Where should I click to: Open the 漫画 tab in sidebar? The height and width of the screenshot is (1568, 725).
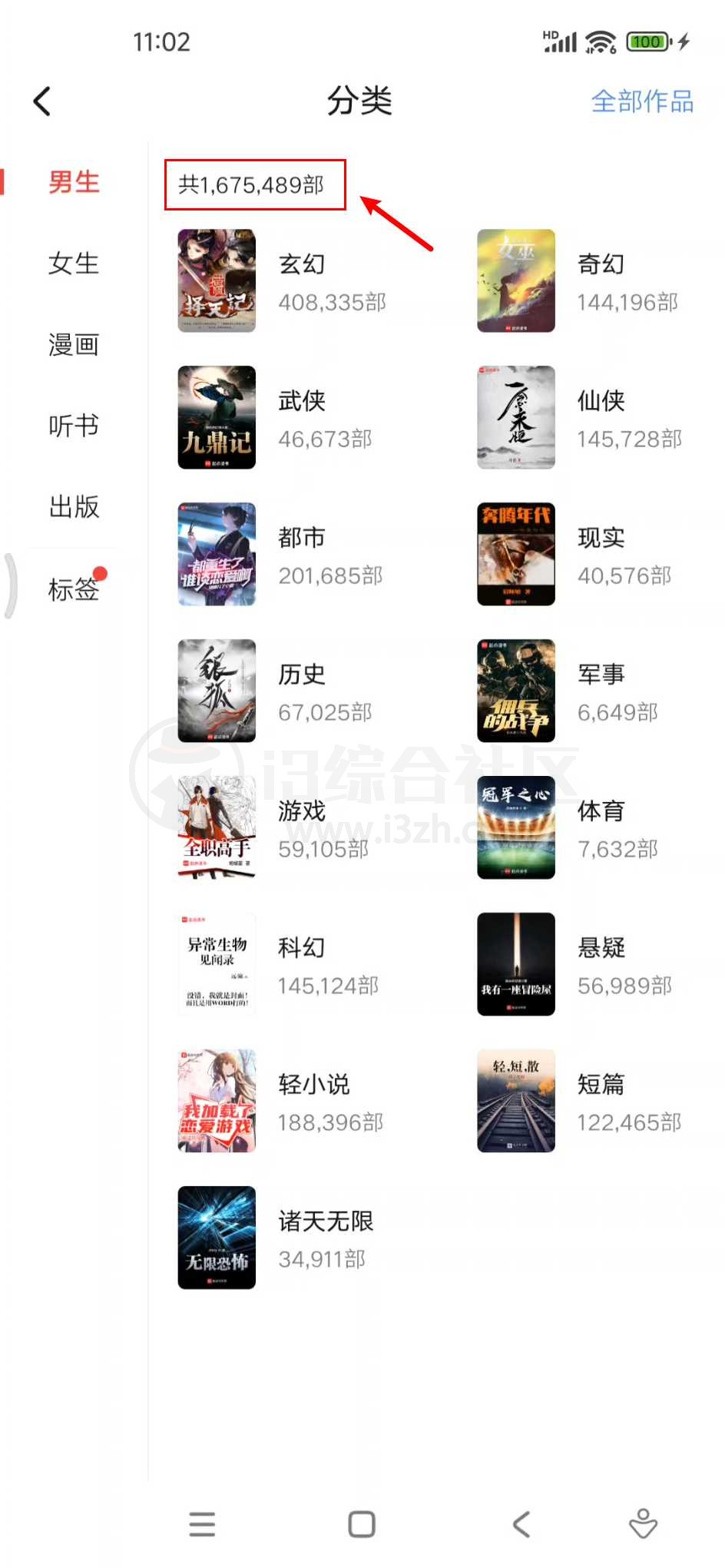[73, 346]
